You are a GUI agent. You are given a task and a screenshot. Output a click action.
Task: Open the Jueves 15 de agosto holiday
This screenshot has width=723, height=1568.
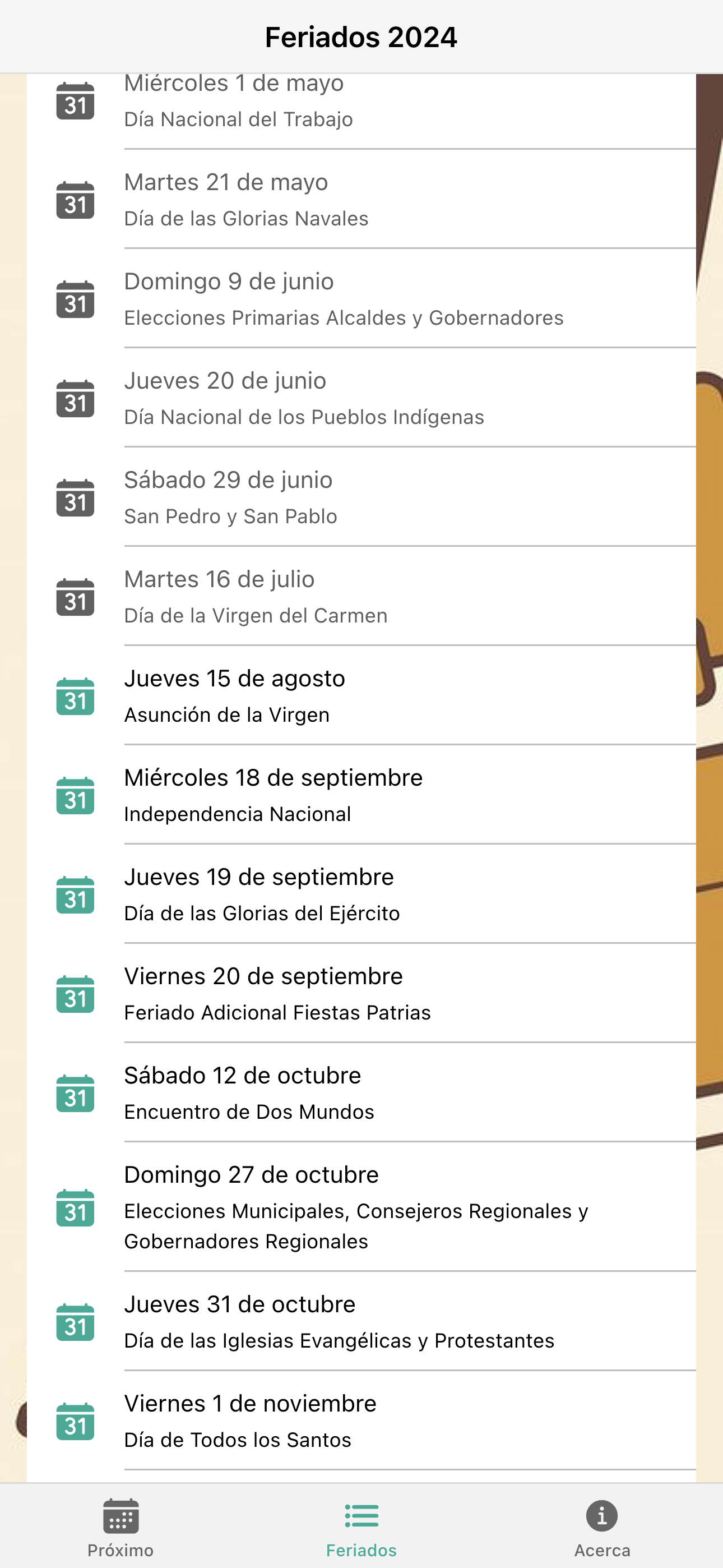(x=361, y=695)
